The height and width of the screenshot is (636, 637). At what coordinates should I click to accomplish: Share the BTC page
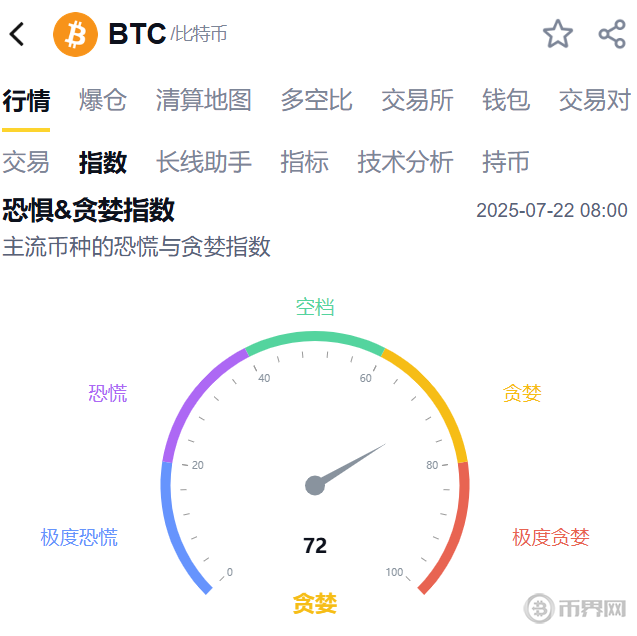coord(611,34)
